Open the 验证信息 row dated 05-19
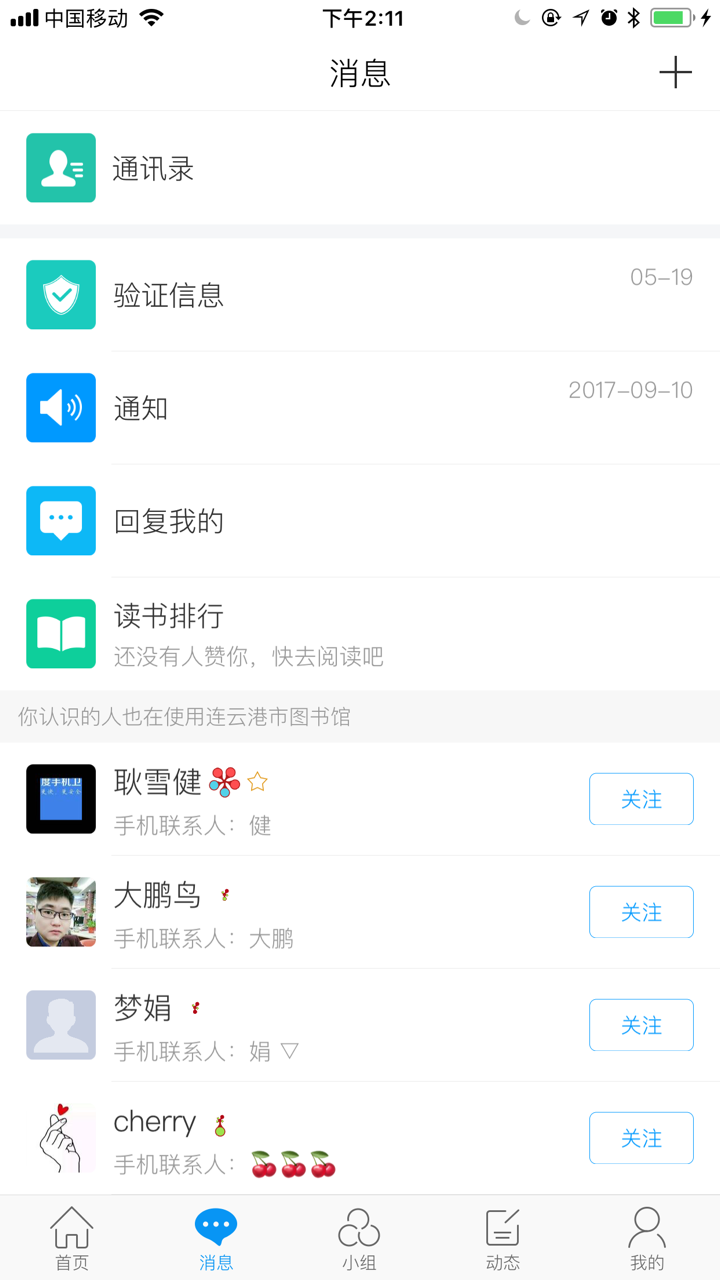 click(360, 294)
